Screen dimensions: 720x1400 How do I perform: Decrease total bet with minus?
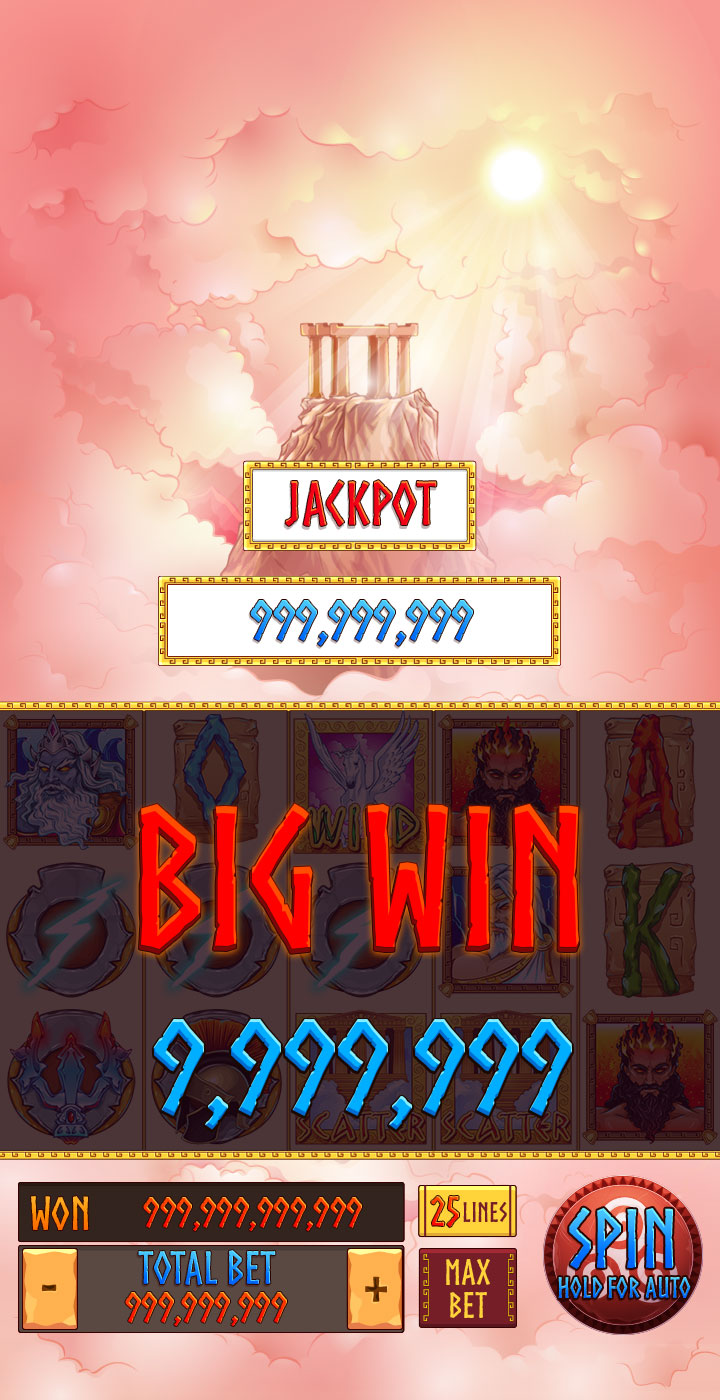[x=49, y=1289]
